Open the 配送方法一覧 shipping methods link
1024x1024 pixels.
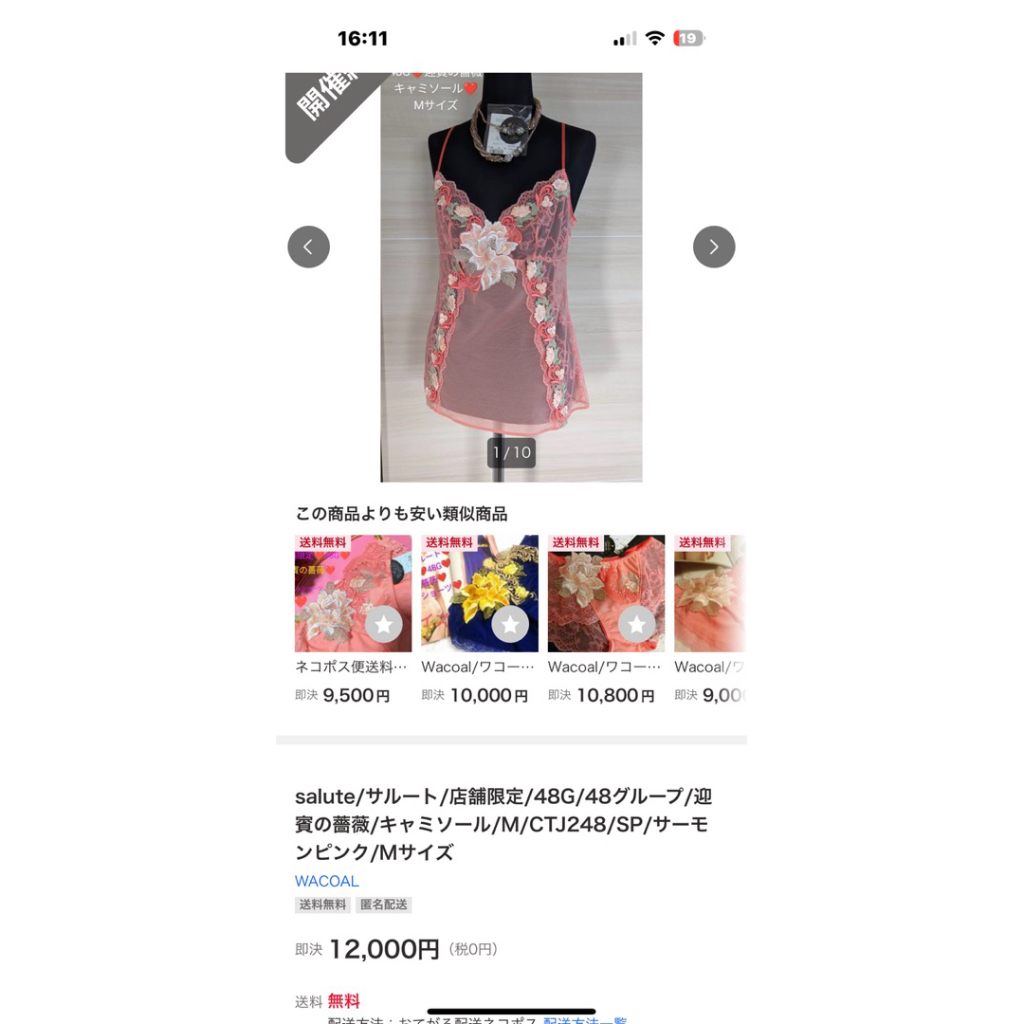(585, 1019)
